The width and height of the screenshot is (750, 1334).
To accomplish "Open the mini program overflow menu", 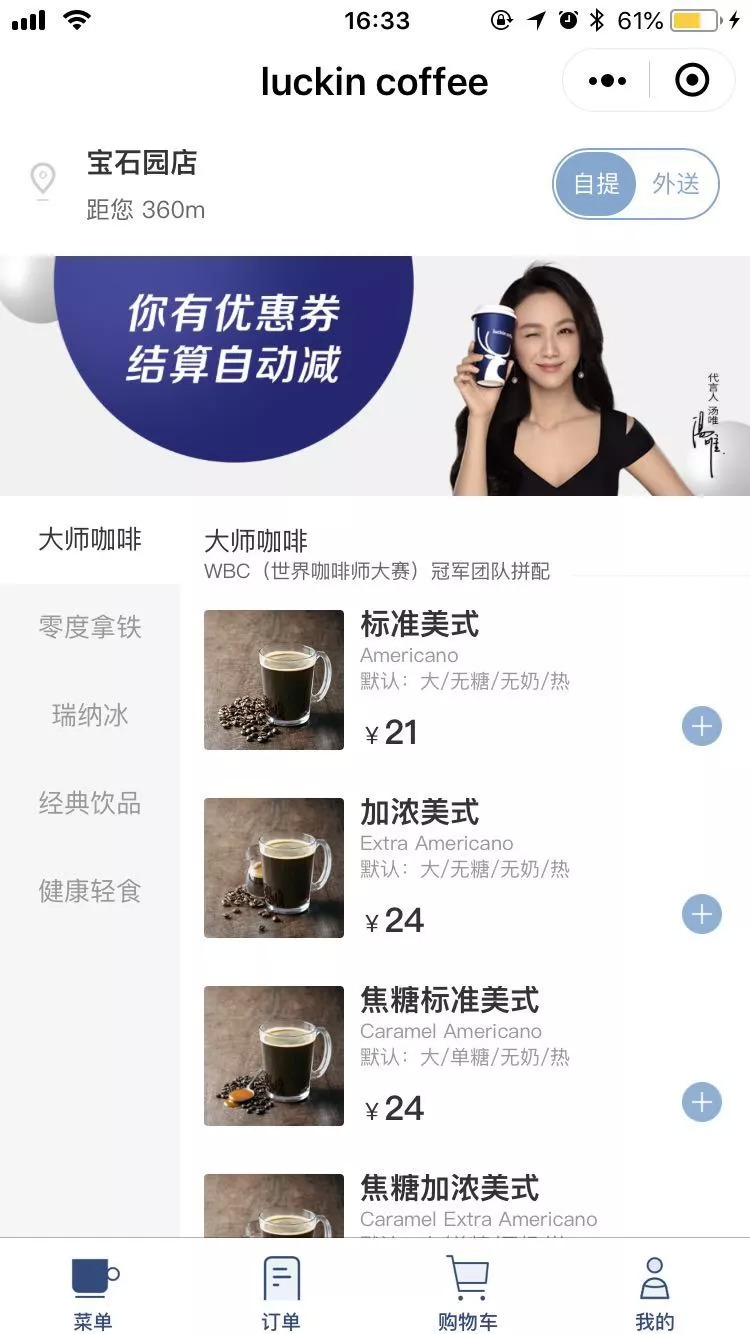I will point(608,81).
